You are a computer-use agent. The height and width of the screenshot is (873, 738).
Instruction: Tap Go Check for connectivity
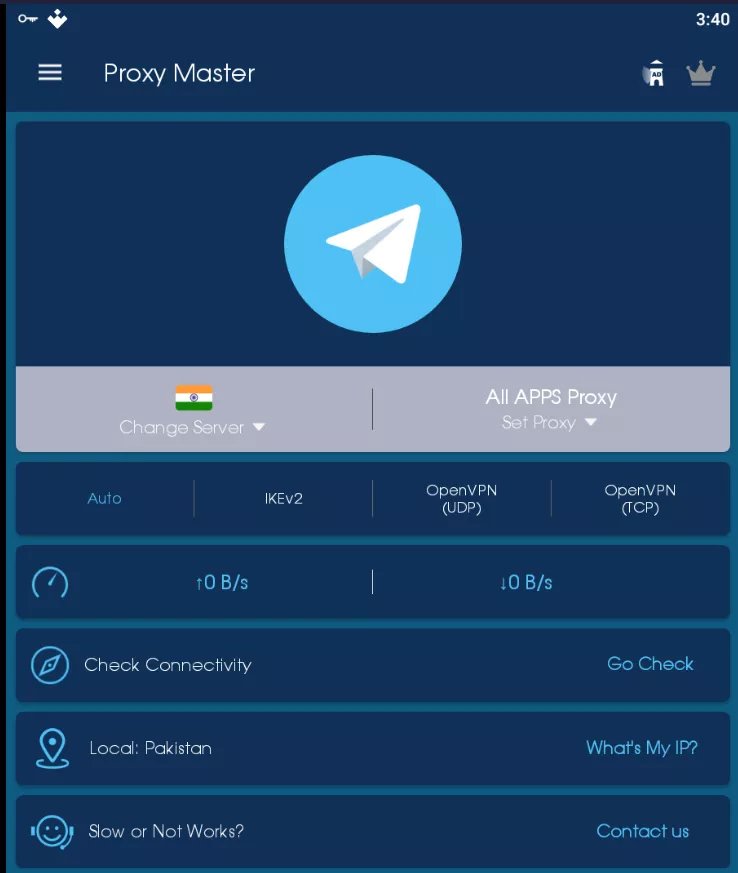(650, 664)
